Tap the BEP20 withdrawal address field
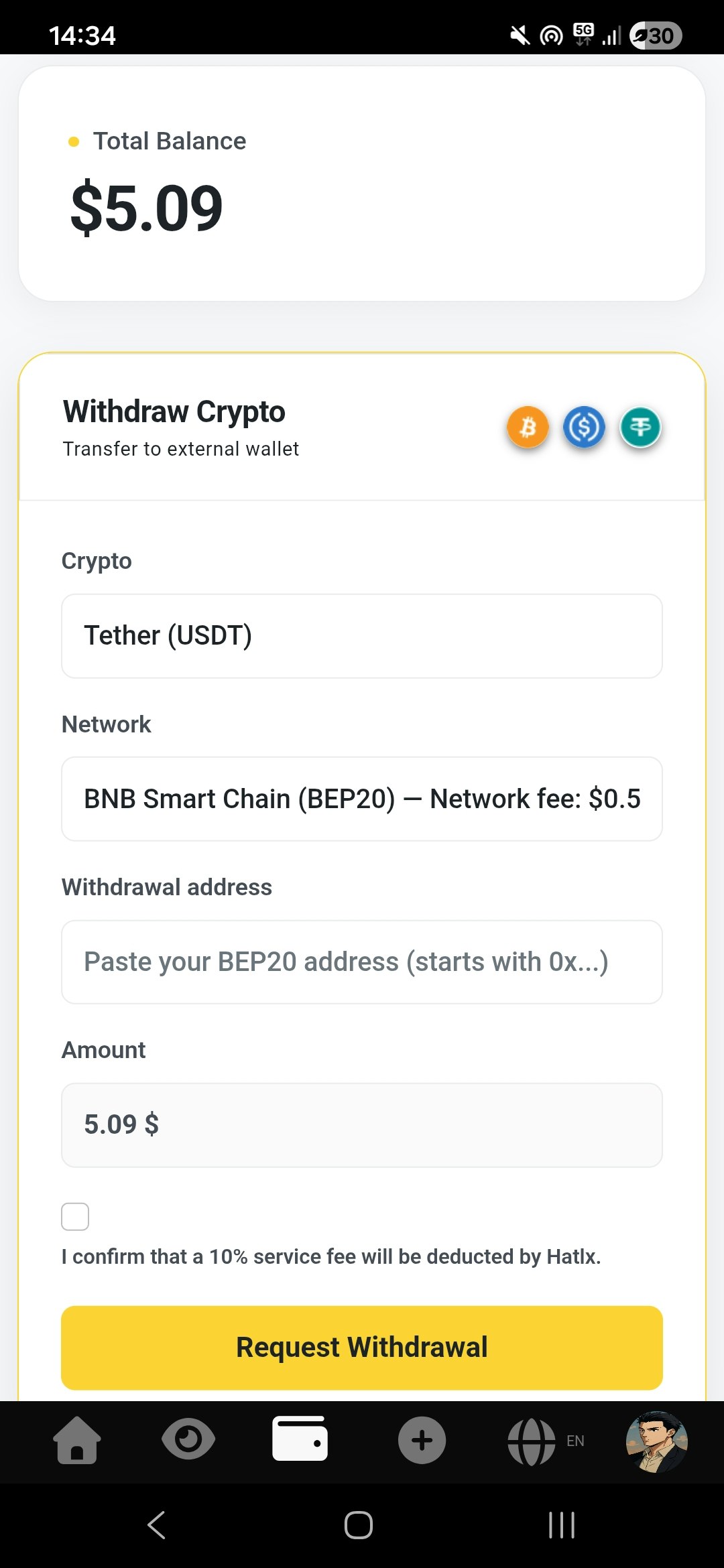724x1568 pixels. pyautogui.click(x=362, y=962)
